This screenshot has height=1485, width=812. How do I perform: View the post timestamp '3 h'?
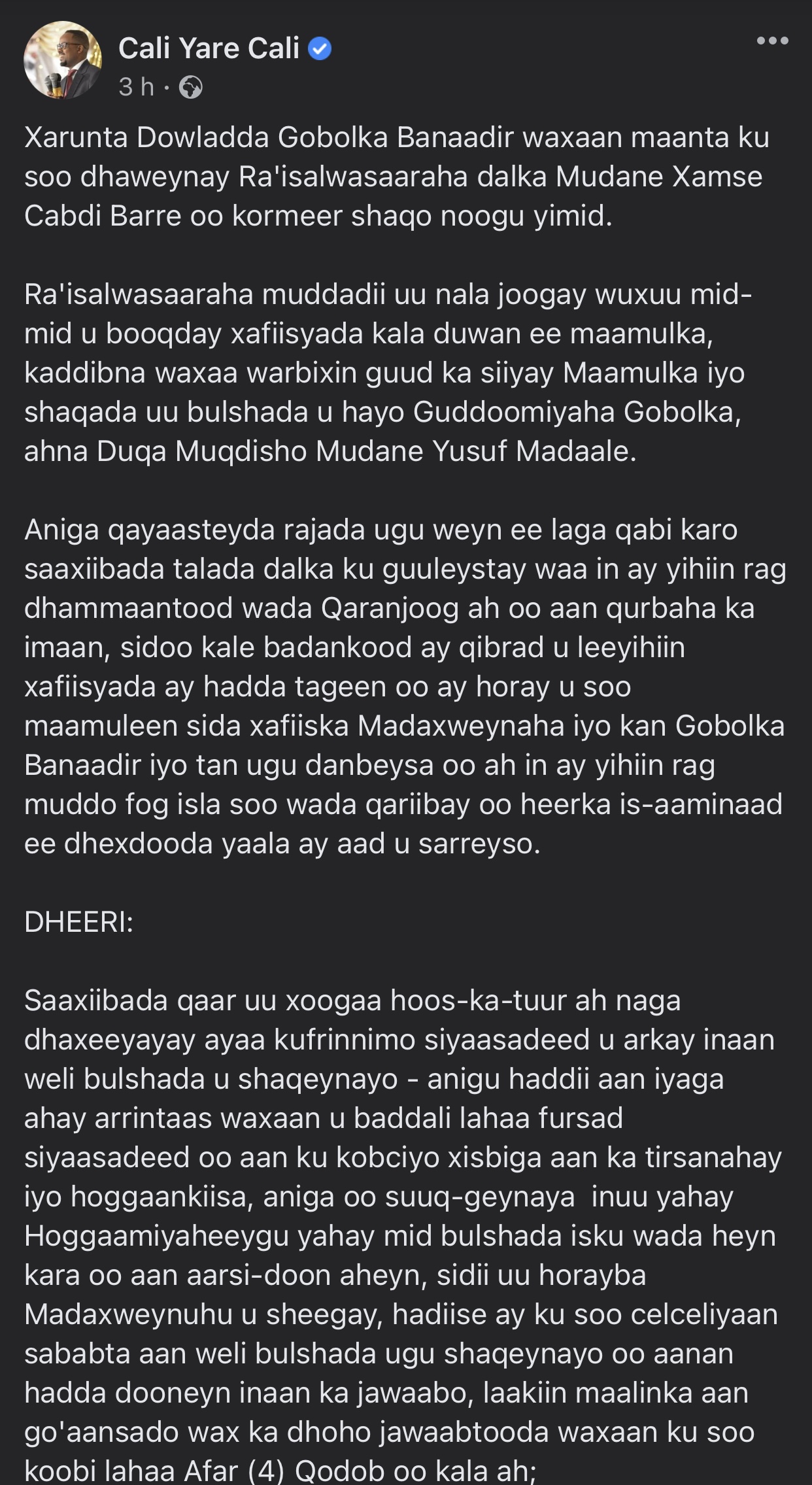coord(136,87)
